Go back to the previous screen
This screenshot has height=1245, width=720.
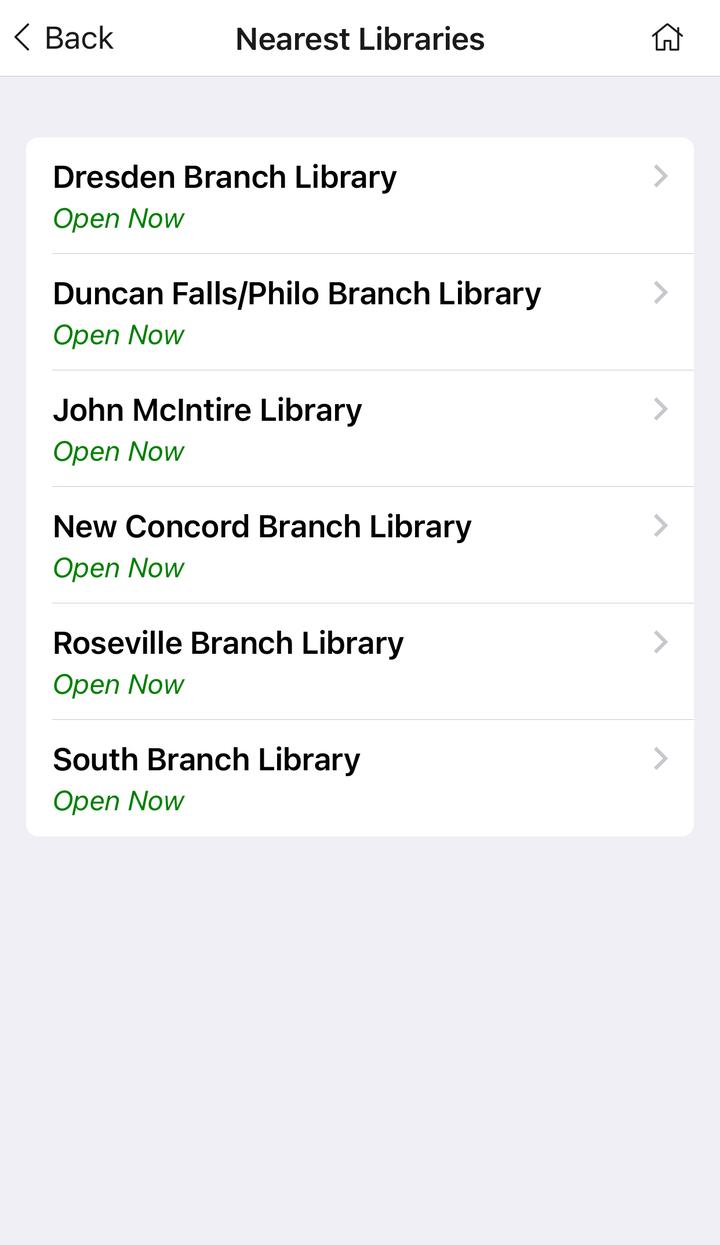click(x=63, y=38)
